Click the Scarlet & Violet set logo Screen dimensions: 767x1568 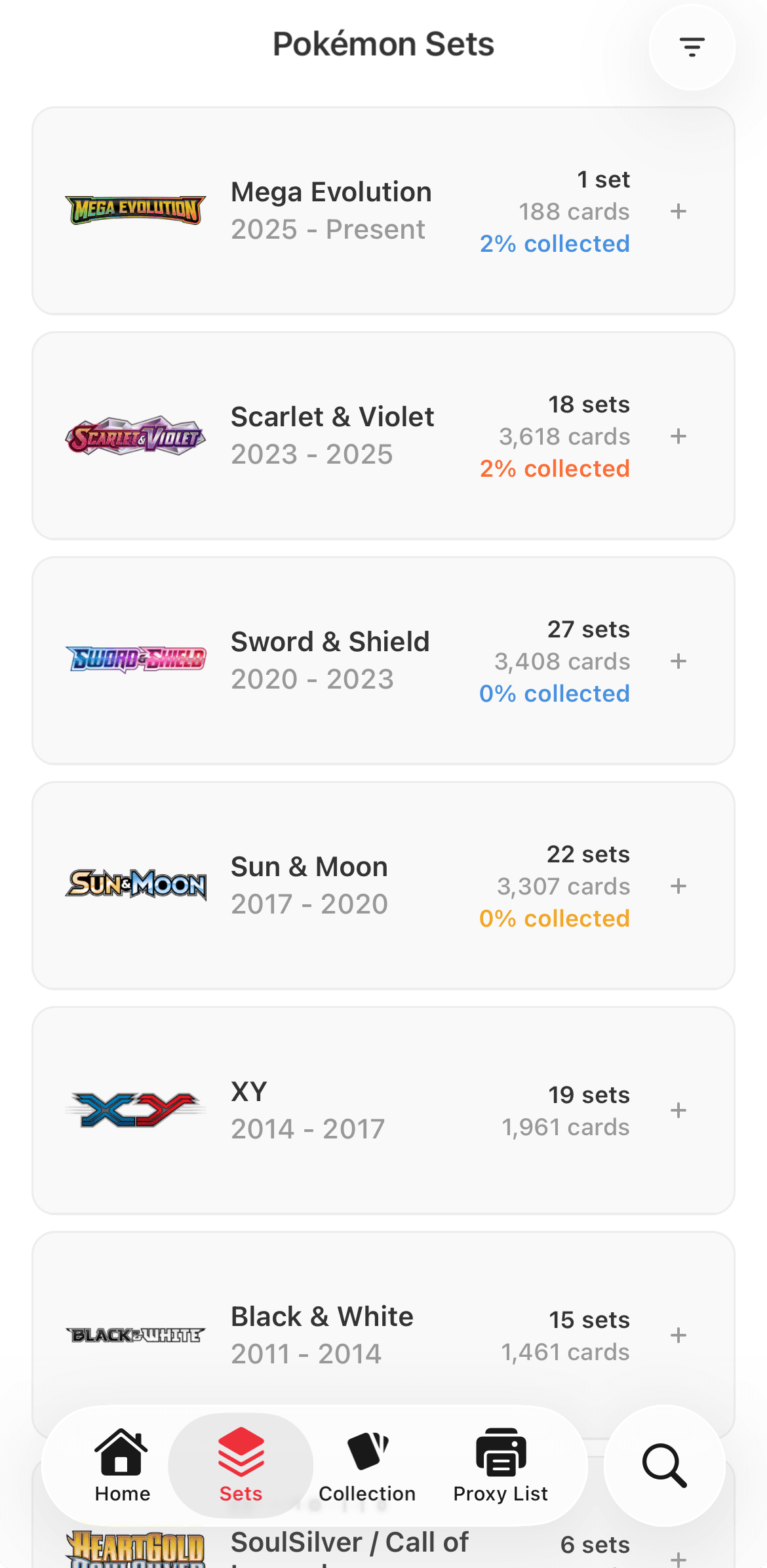[136, 436]
